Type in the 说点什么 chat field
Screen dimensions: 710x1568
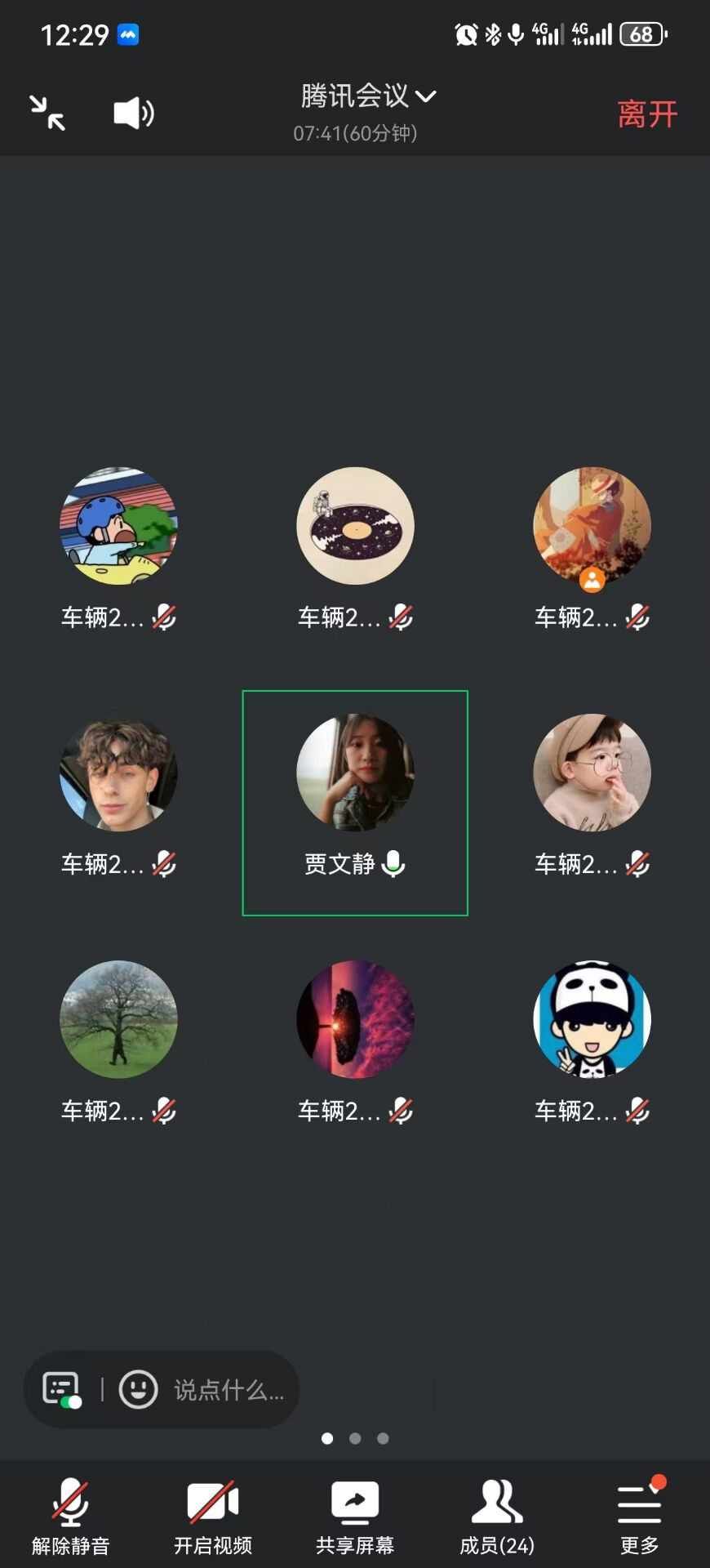[229, 1390]
